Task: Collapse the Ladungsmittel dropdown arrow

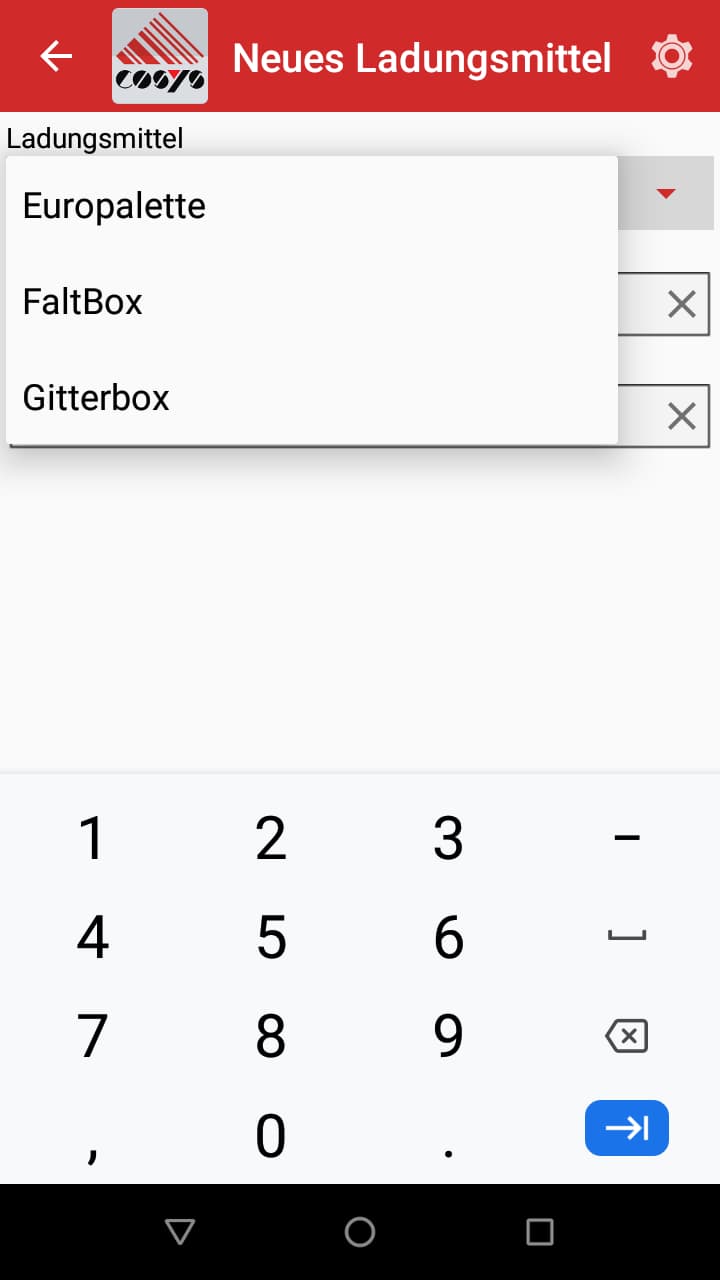Action: tap(666, 193)
